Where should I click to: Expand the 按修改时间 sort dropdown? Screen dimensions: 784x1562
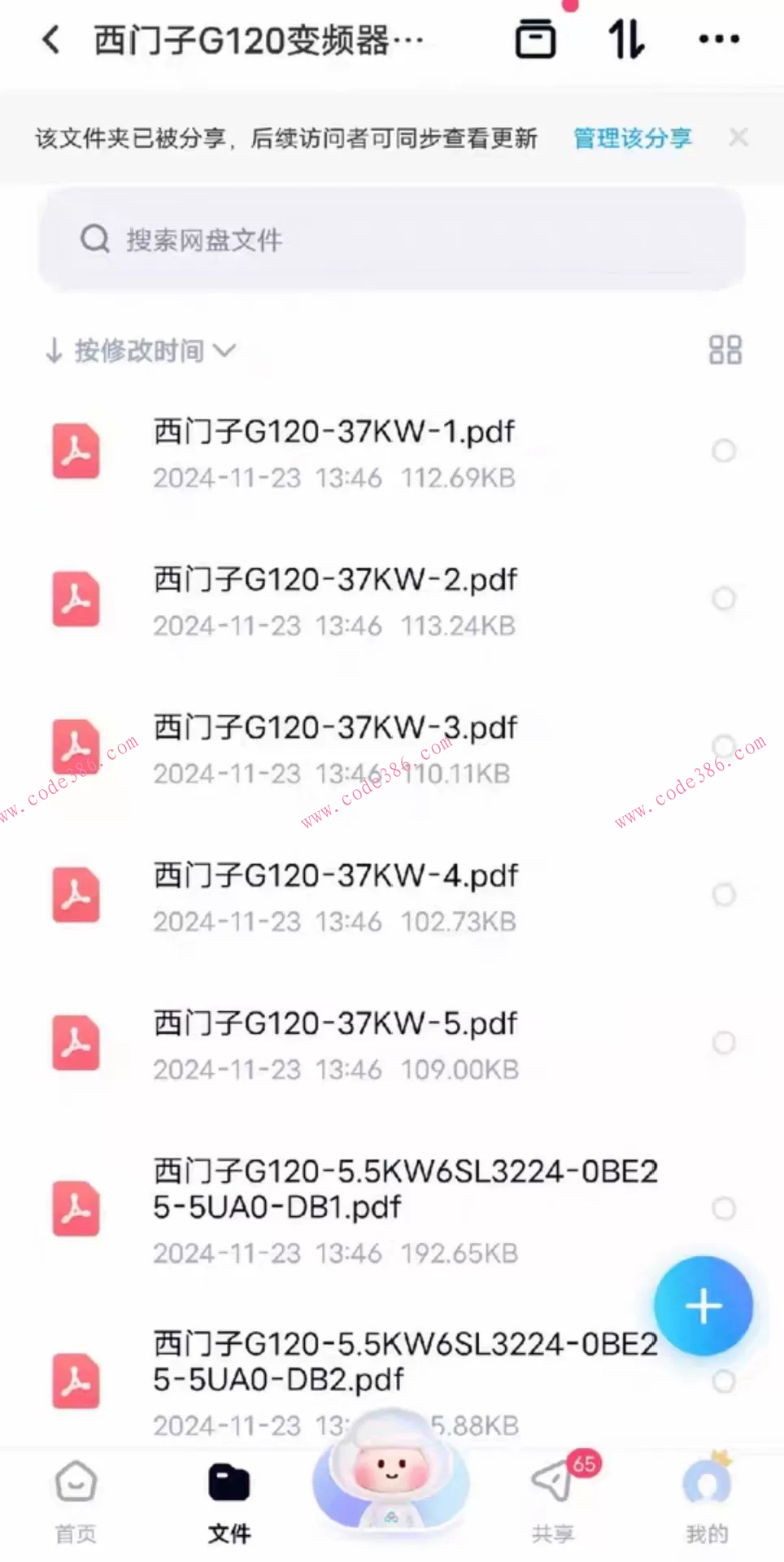(140, 351)
